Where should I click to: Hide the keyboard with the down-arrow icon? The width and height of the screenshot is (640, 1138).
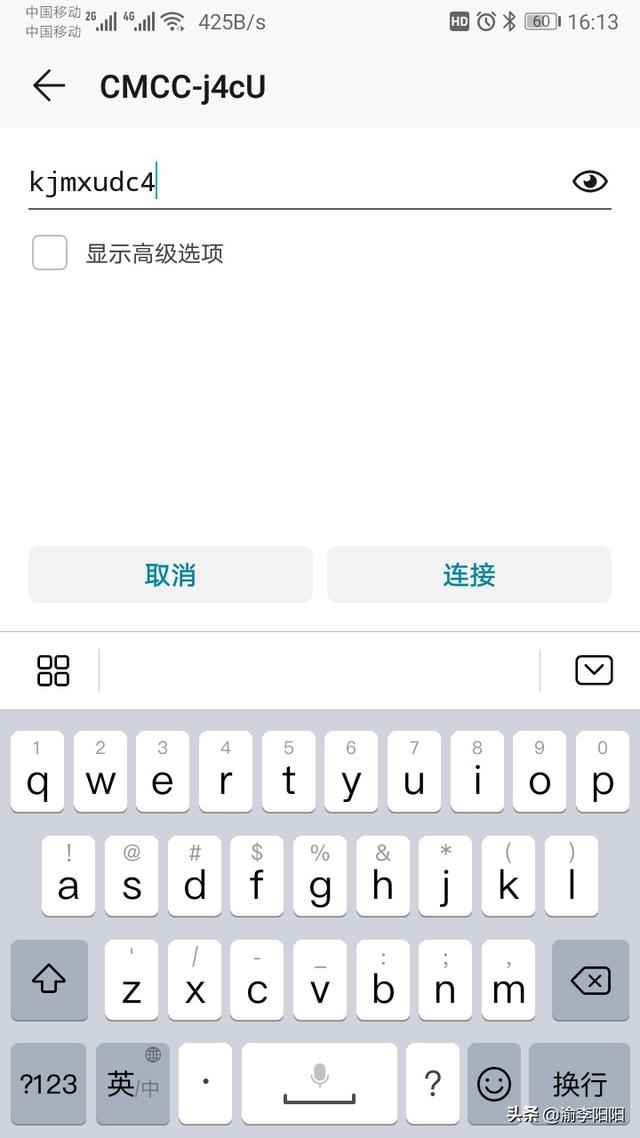pyautogui.click(x=593, y=670)
